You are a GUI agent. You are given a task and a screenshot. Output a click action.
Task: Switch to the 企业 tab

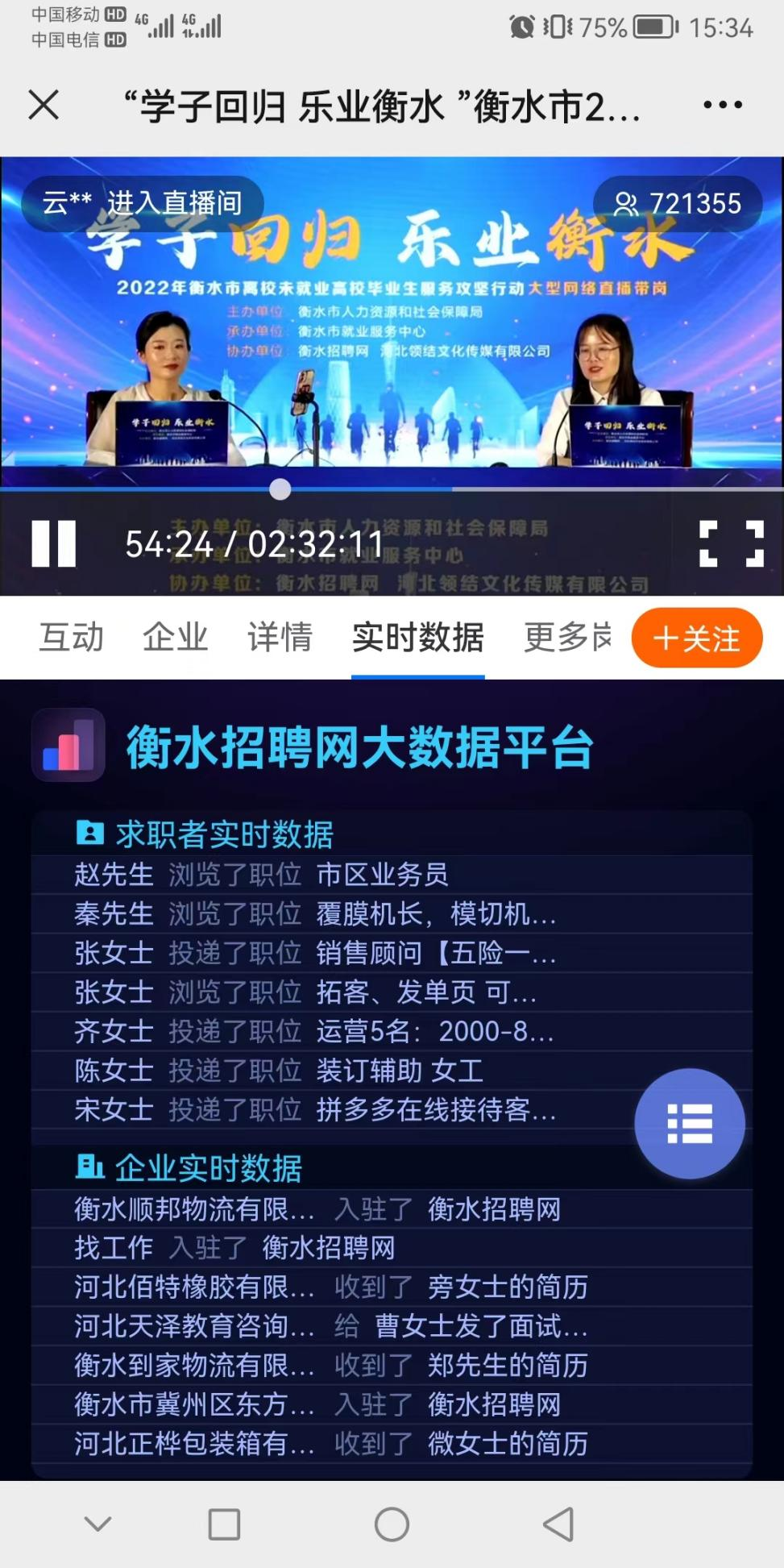[175, 638]
